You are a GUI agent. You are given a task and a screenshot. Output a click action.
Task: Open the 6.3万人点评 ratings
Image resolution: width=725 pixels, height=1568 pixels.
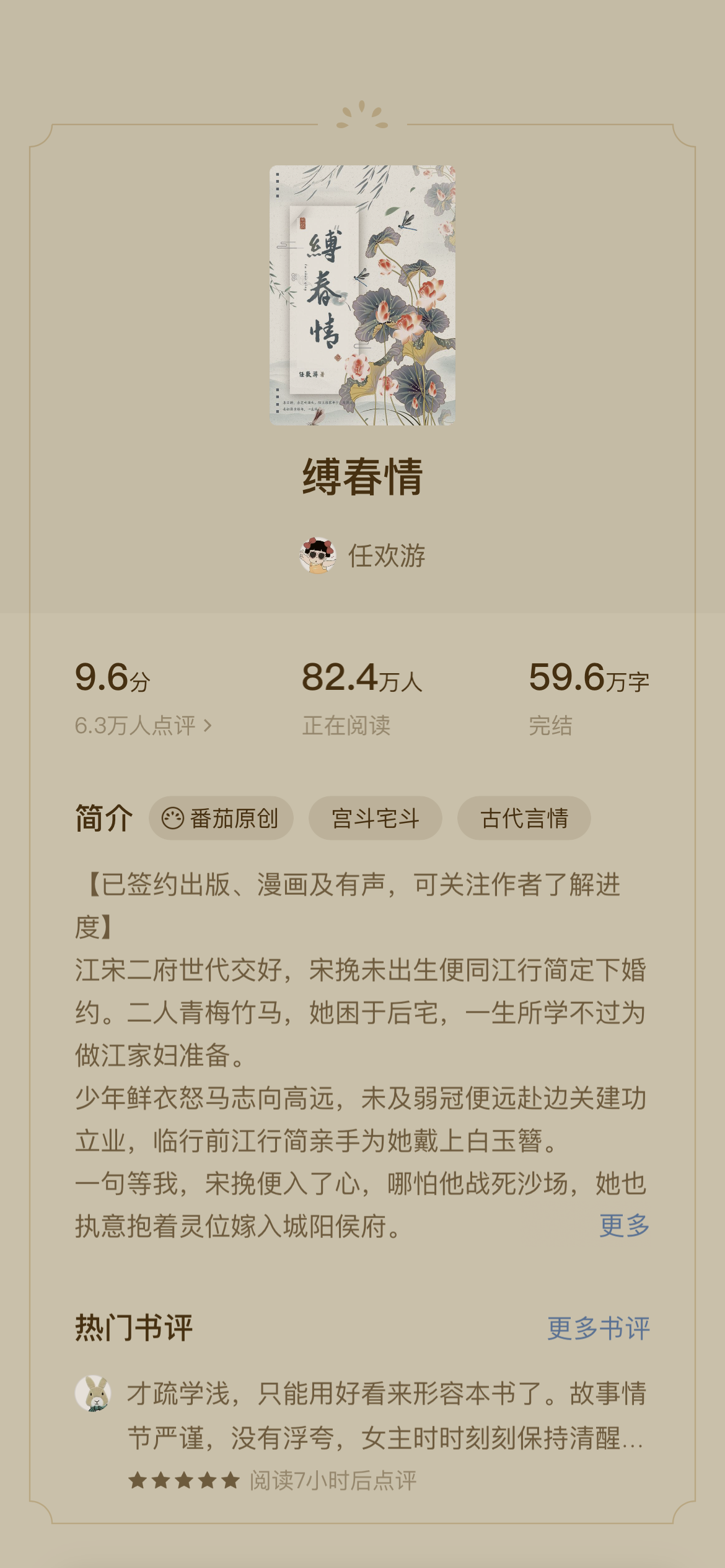tap(143, 725)
